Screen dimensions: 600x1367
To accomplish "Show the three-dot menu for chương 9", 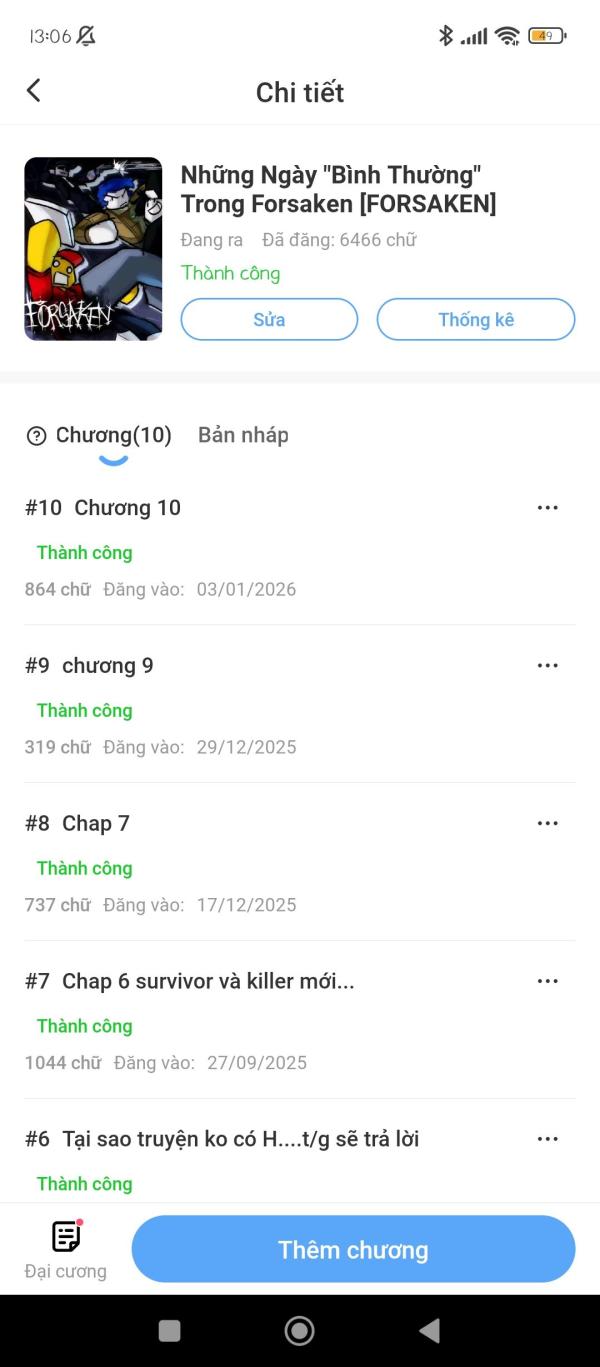I will pyautogui.click(x=547, y=666).
